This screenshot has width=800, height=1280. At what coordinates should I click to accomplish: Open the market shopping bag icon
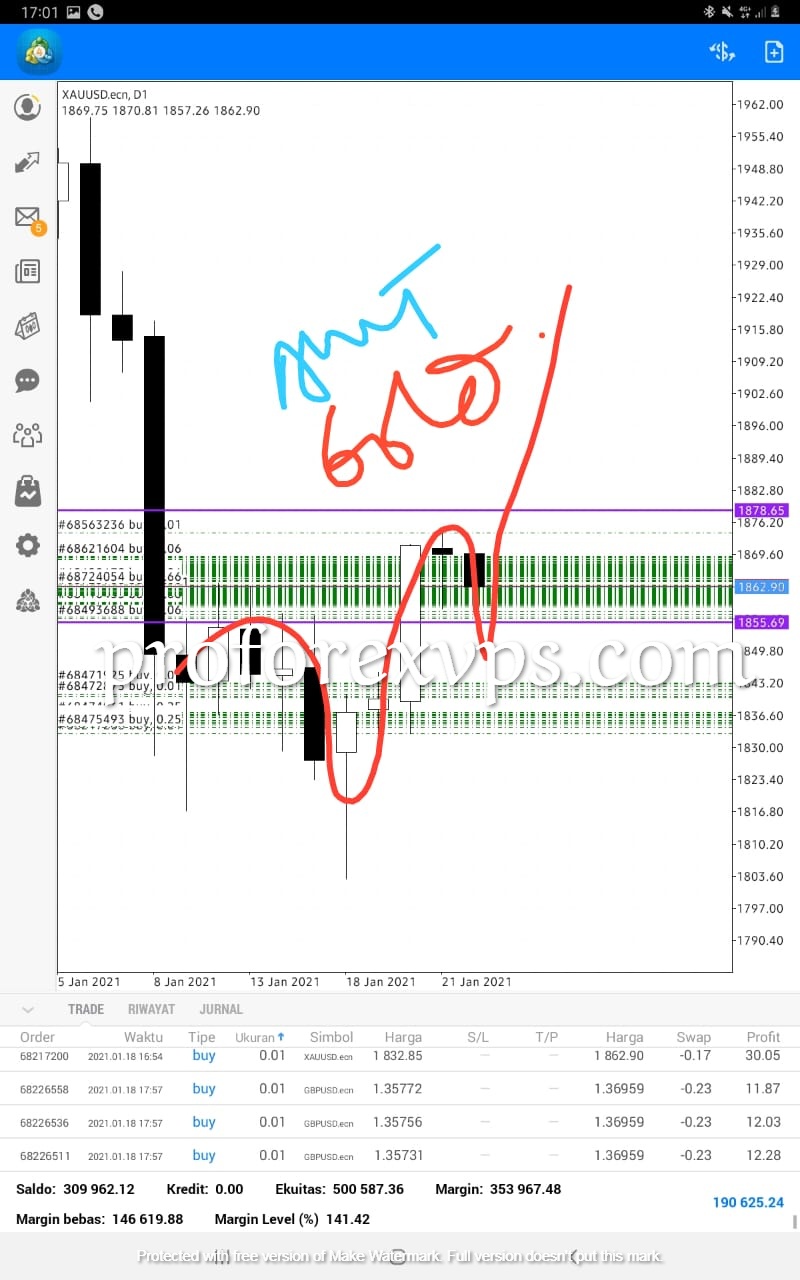[27, 490]
